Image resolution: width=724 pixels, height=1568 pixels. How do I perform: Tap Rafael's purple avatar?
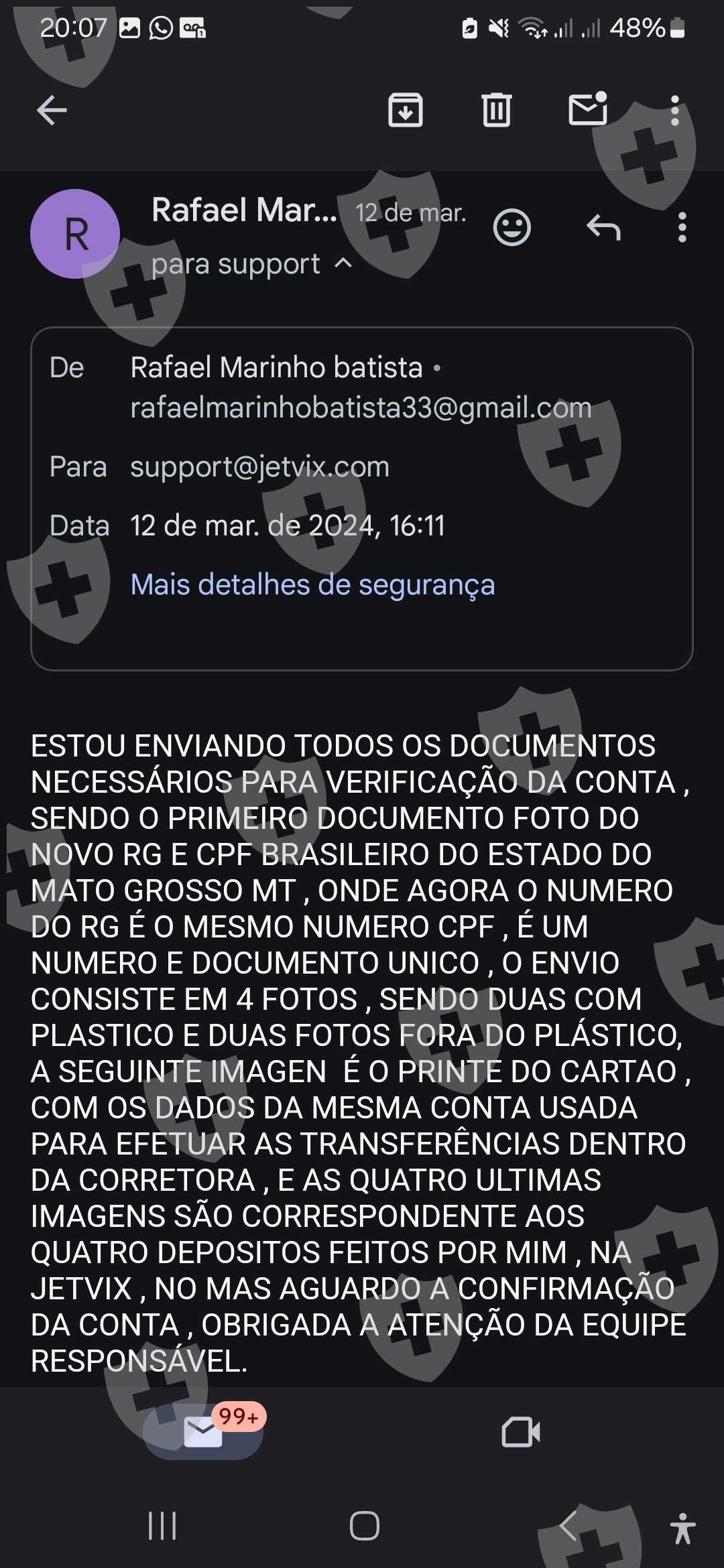point(75,234)
